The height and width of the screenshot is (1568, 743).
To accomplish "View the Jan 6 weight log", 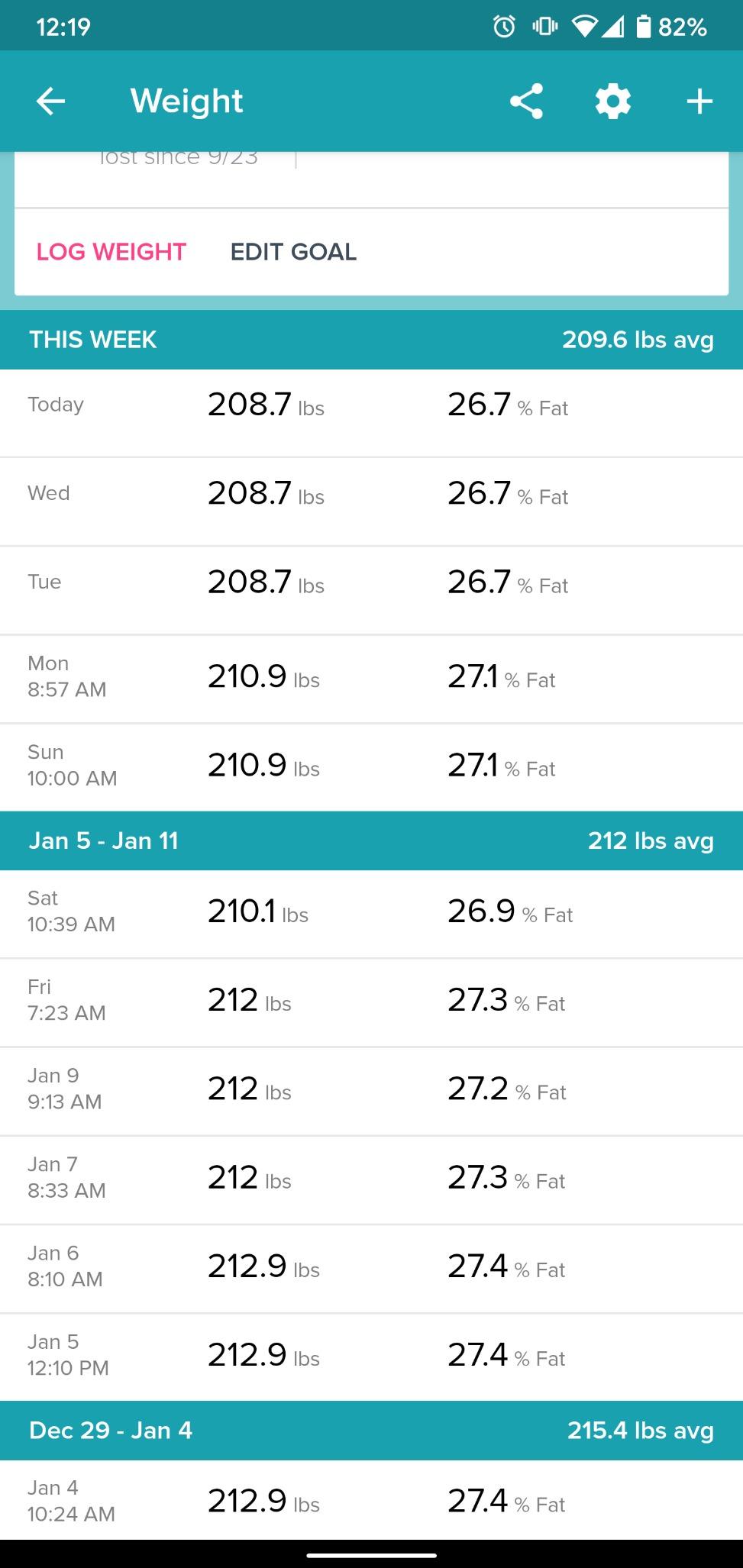I will [x=371, y=1268].
